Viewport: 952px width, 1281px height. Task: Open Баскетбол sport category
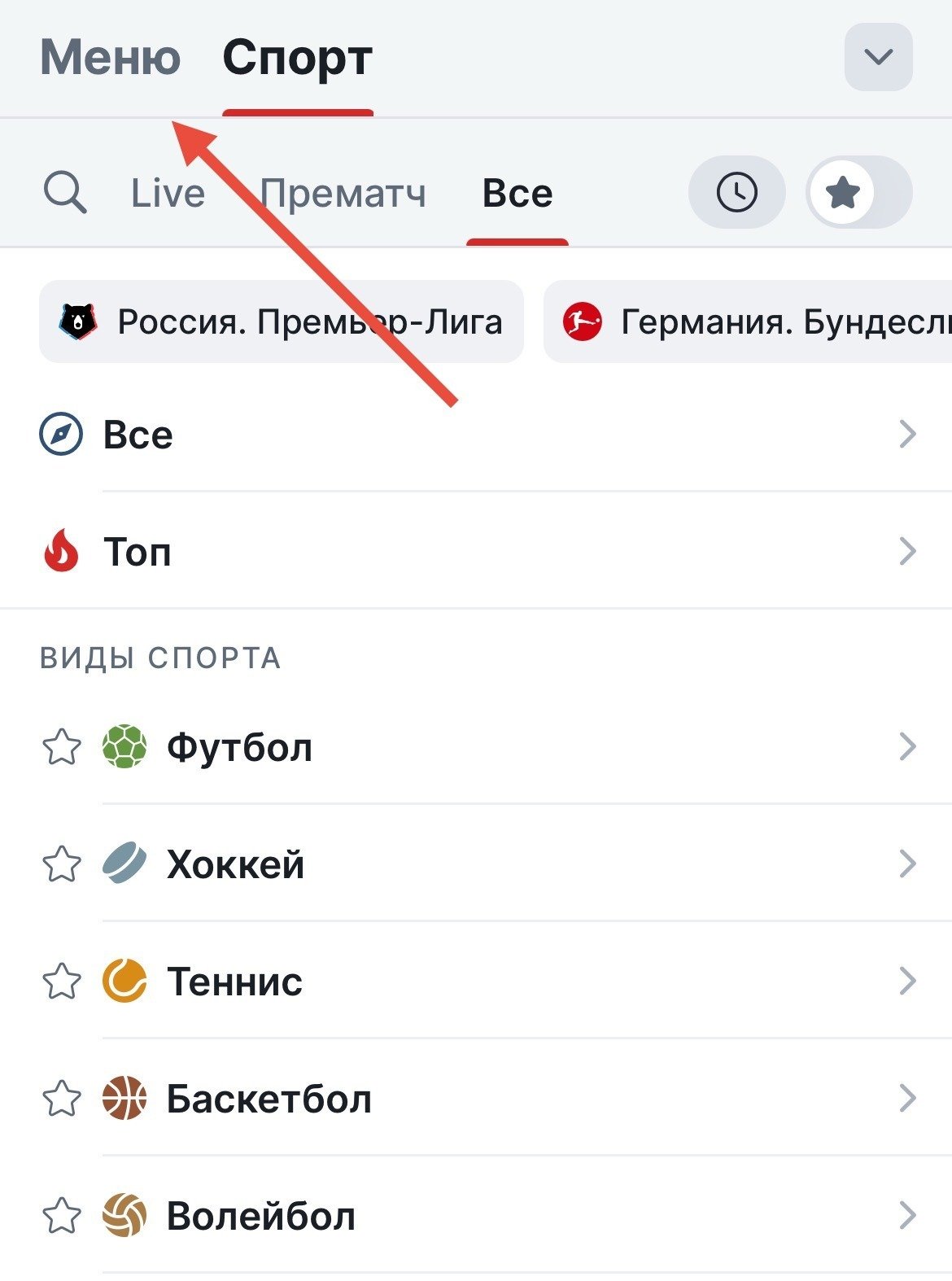[x=504, y=1099]
